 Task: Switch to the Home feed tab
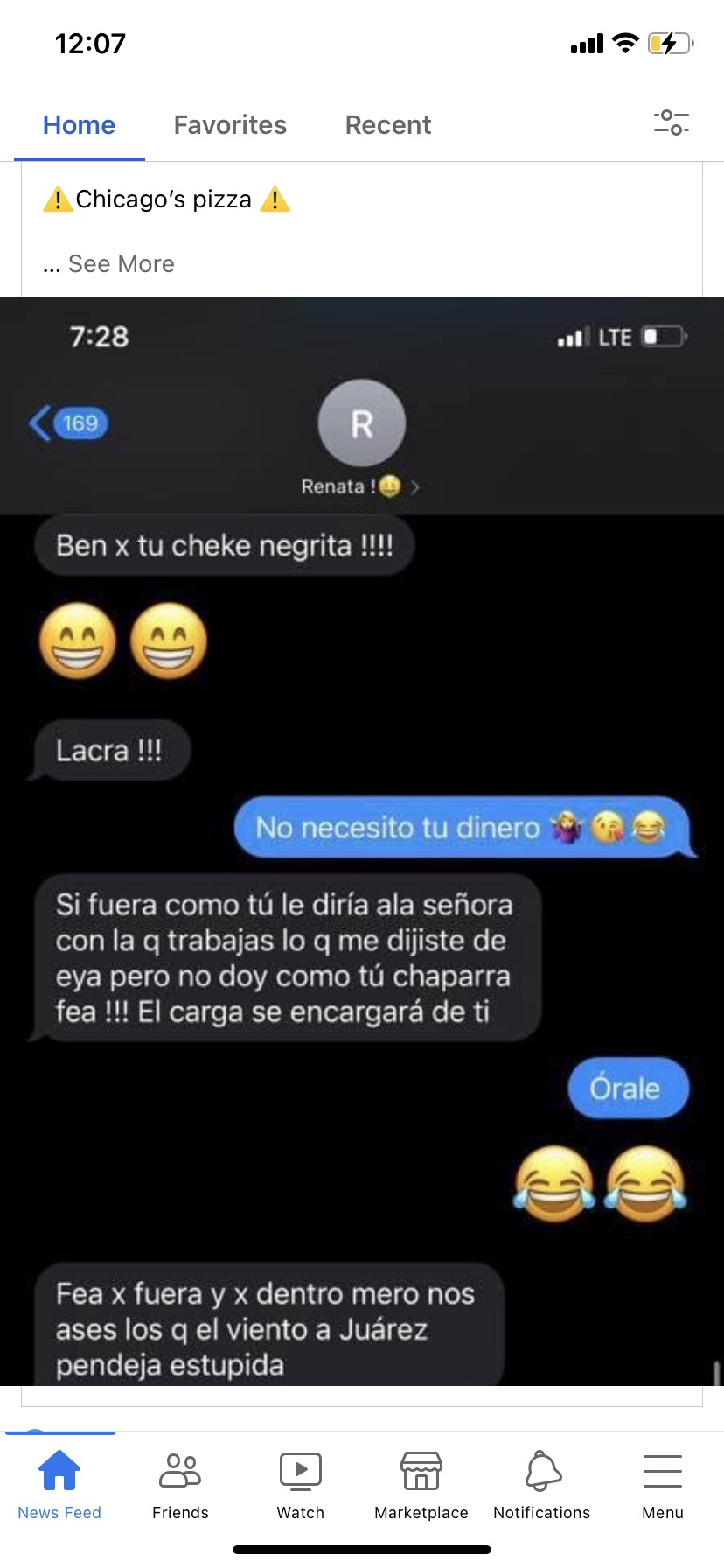pos(79,125)
